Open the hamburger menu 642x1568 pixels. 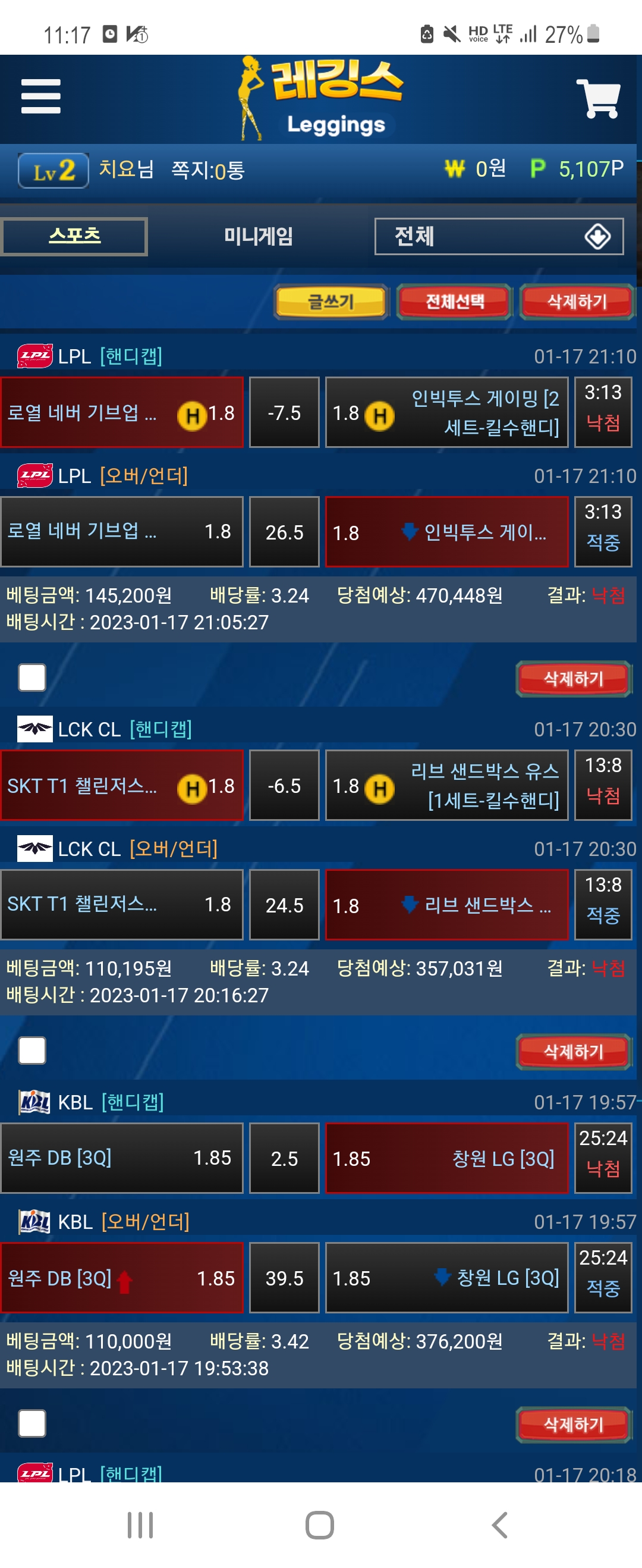tap(41, 96)
